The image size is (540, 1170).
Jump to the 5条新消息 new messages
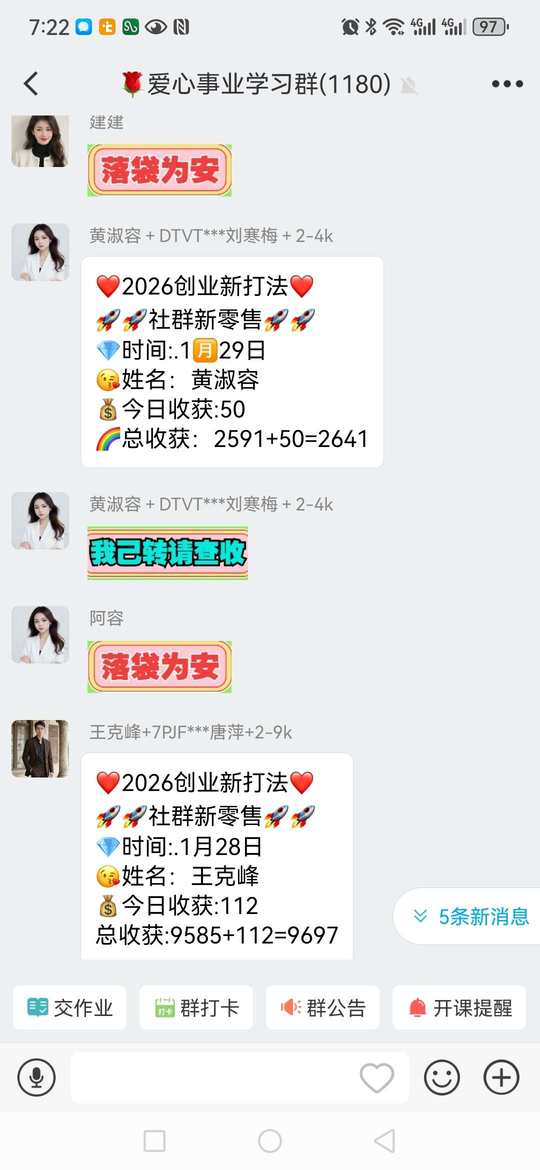[470, 916]
